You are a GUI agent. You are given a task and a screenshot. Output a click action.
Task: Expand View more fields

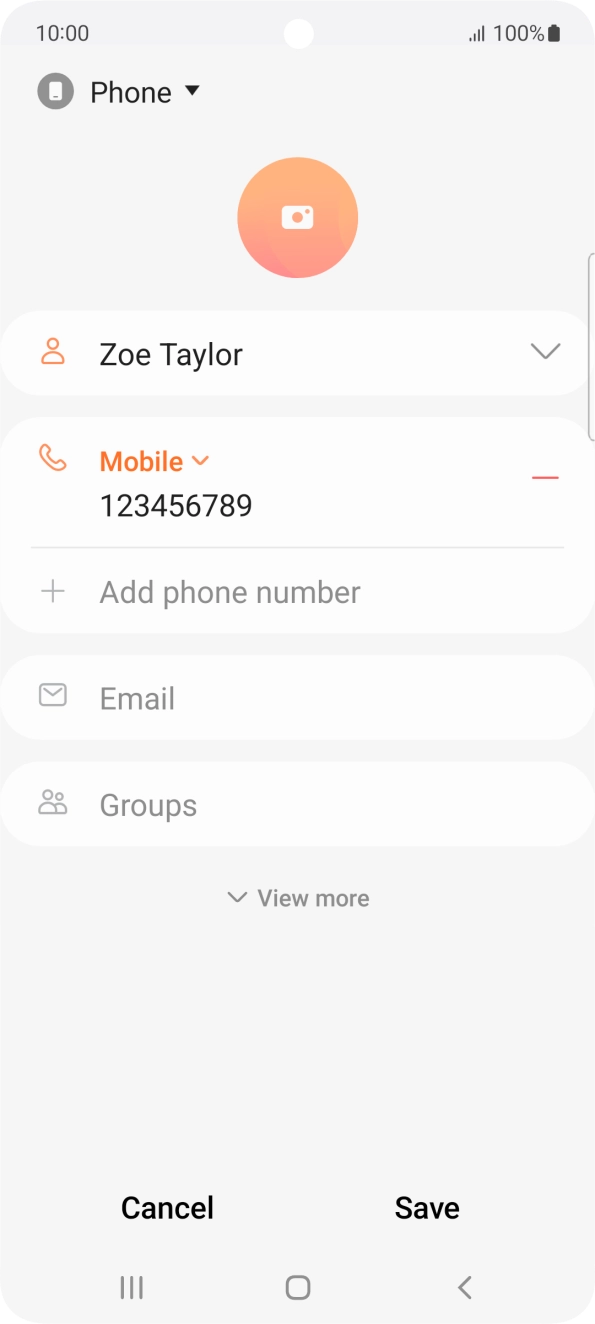[x=298, y=898]
